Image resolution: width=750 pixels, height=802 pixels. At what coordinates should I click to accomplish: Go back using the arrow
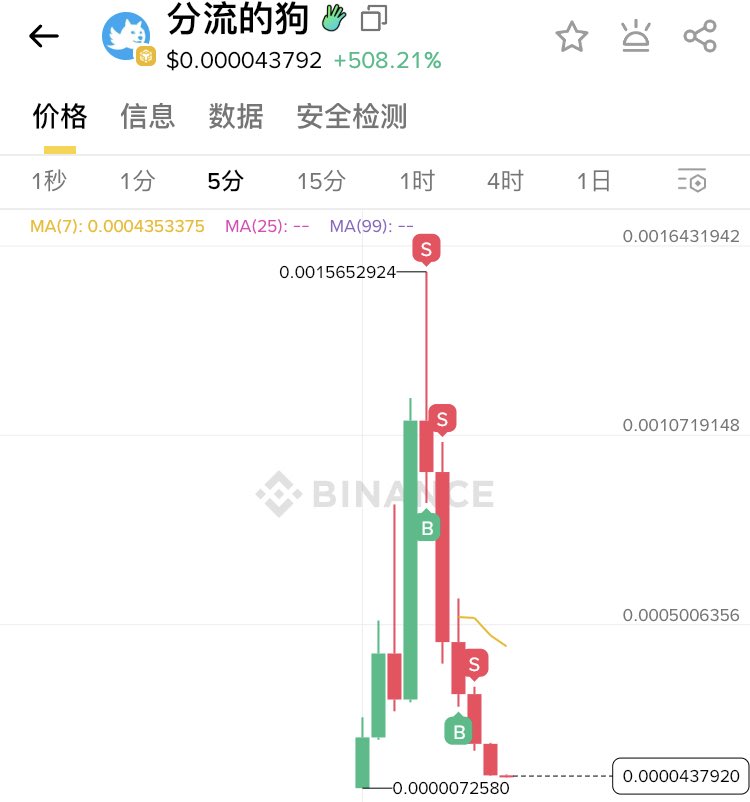pos(44,37)
